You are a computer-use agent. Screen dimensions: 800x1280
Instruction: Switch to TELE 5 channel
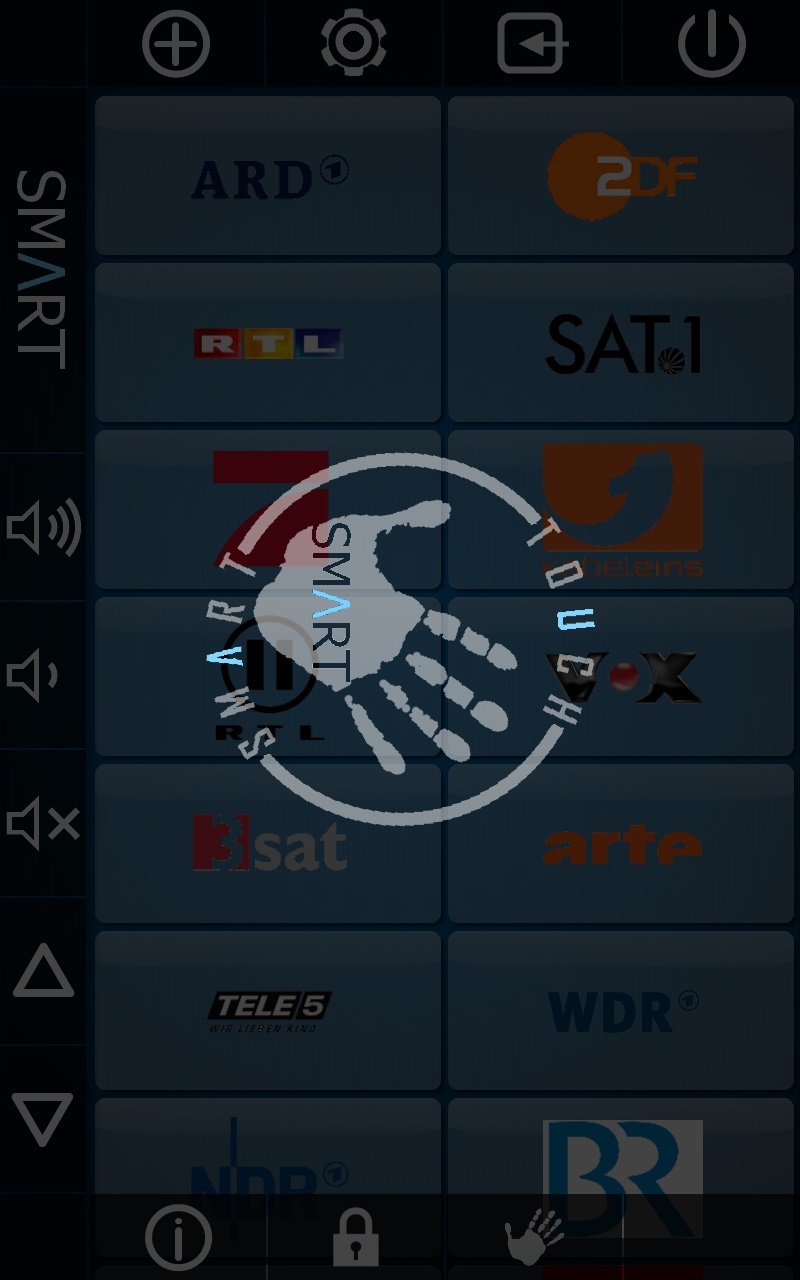268,1011
